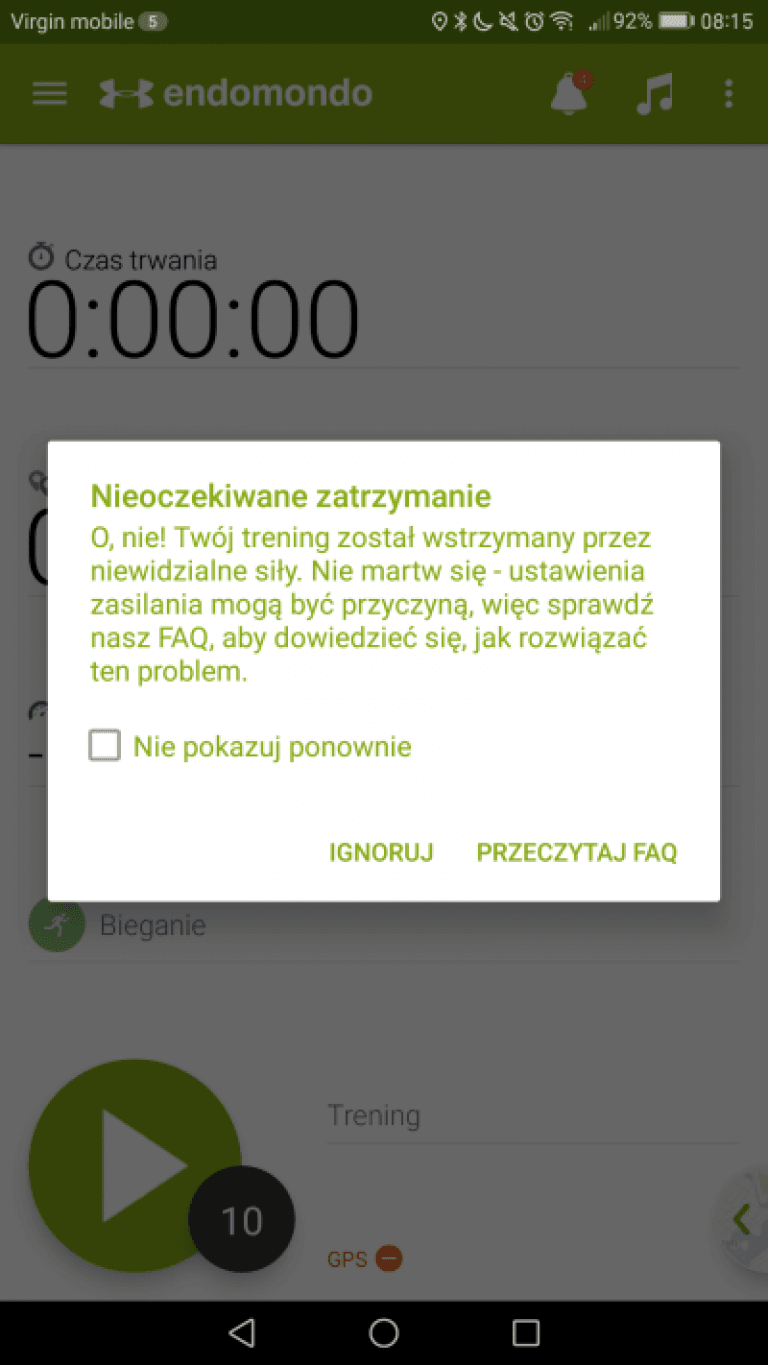
Task: Go back using the system back button
Action: coord(242,1332)
